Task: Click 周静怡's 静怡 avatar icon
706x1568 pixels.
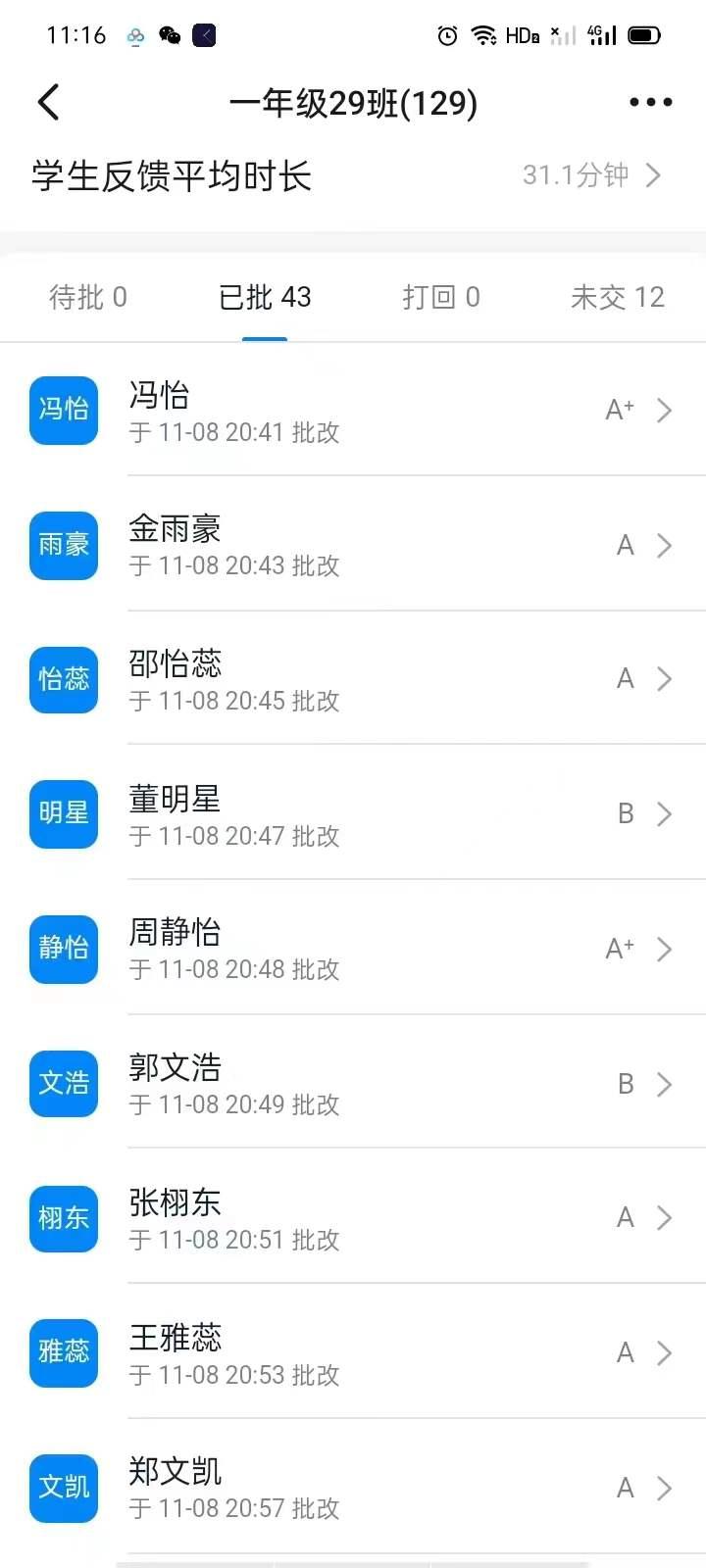Action: [x=63, y=950]
